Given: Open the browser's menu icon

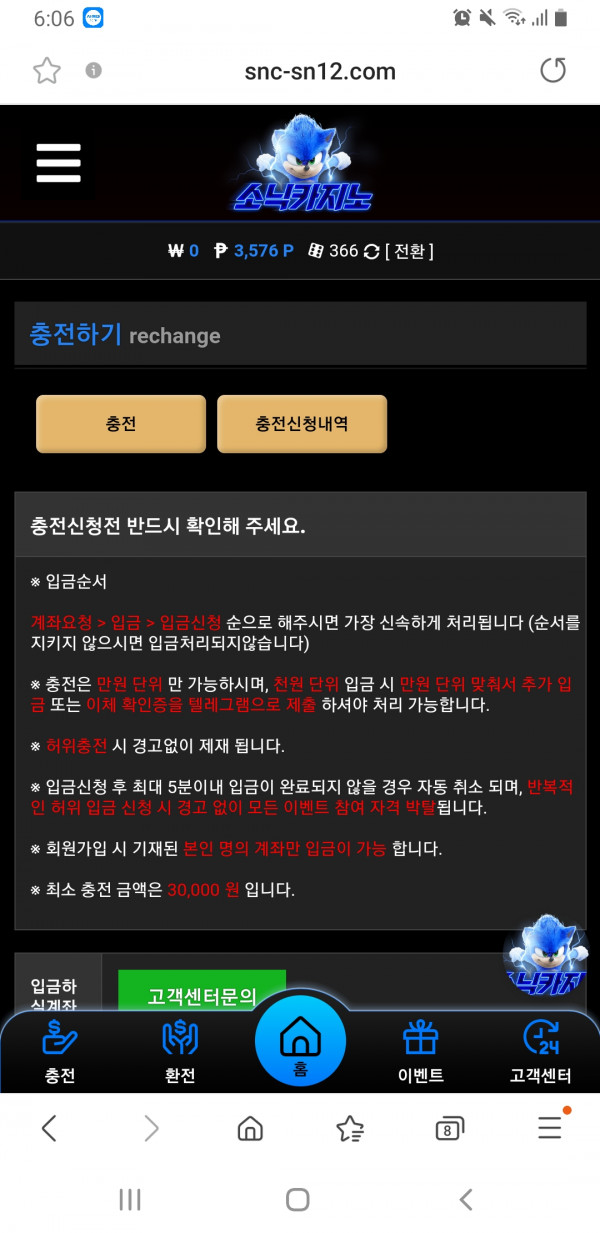Looking at the screenshot, I should coord(549,1128).
